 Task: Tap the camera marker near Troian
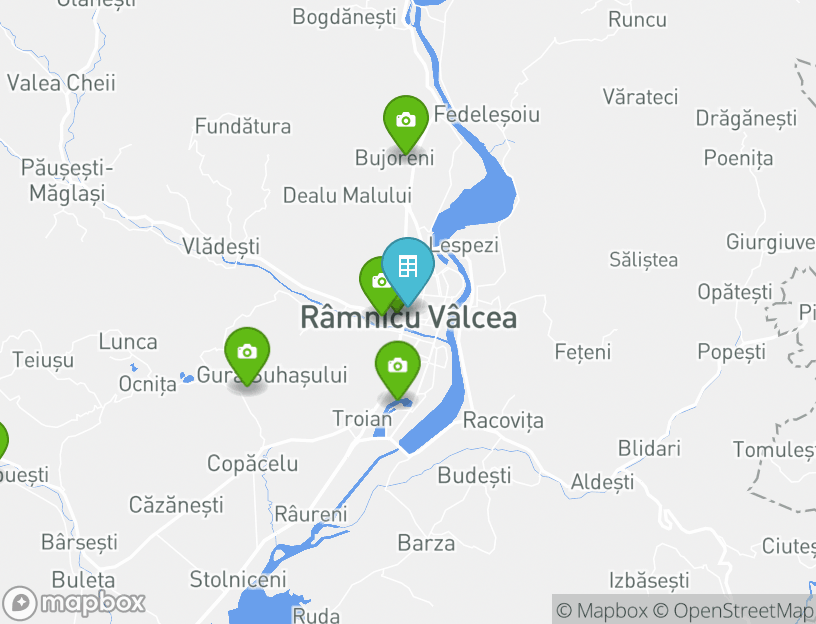coord(398,365)
